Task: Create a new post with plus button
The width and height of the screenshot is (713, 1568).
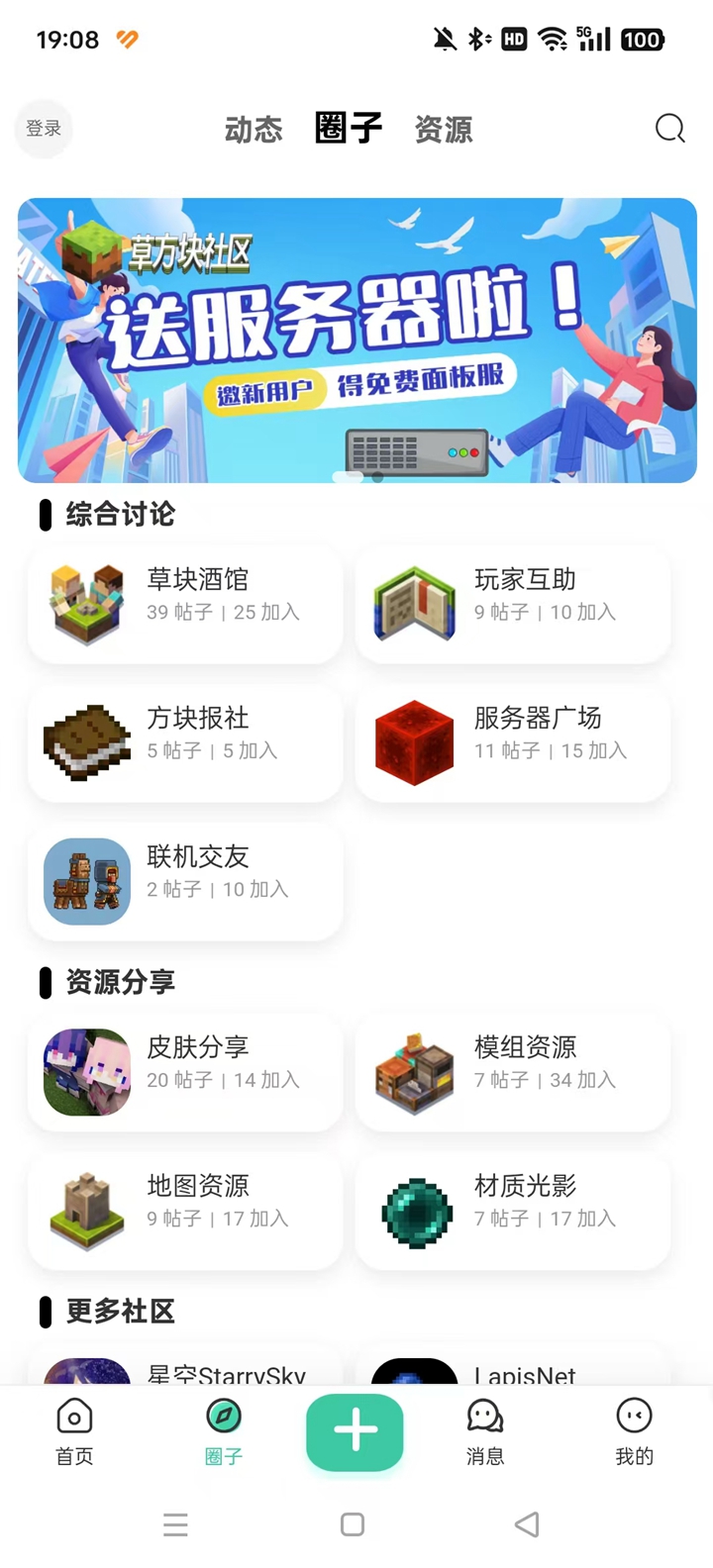Action: pyautogui.click(x=355, y=1431)
